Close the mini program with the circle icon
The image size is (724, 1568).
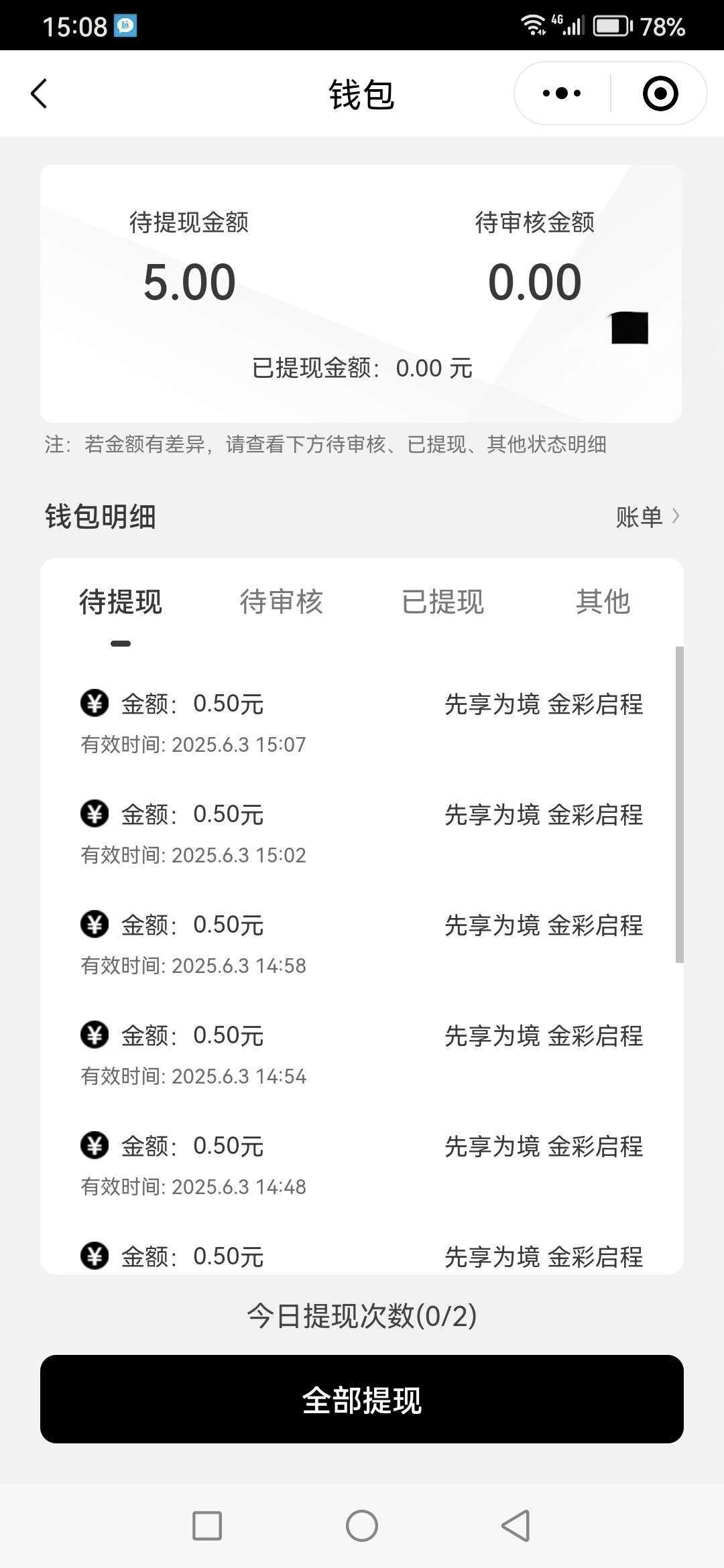point(660,93)
